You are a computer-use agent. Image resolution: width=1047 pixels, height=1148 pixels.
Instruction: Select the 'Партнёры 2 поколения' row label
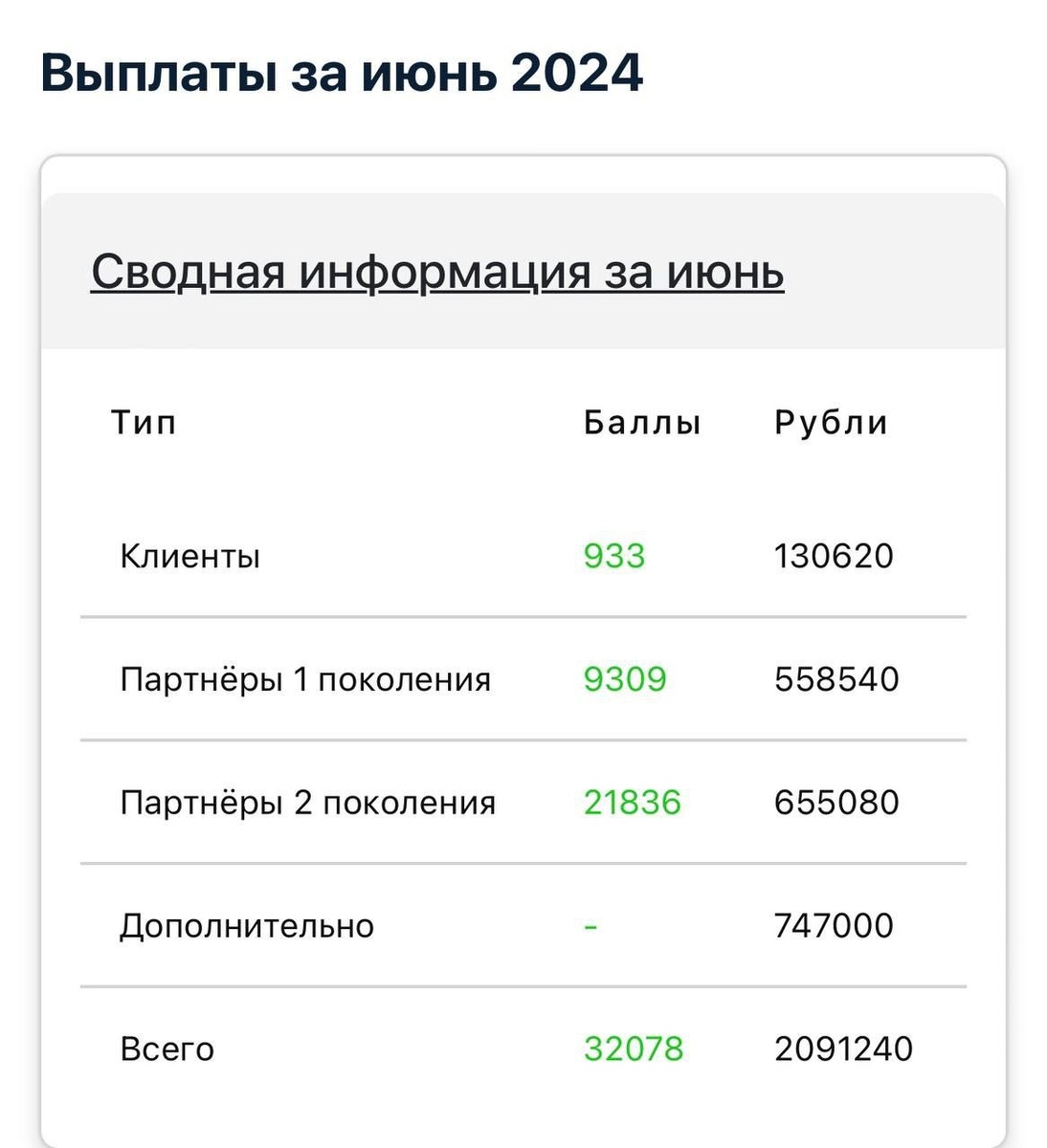click(307, 802)
